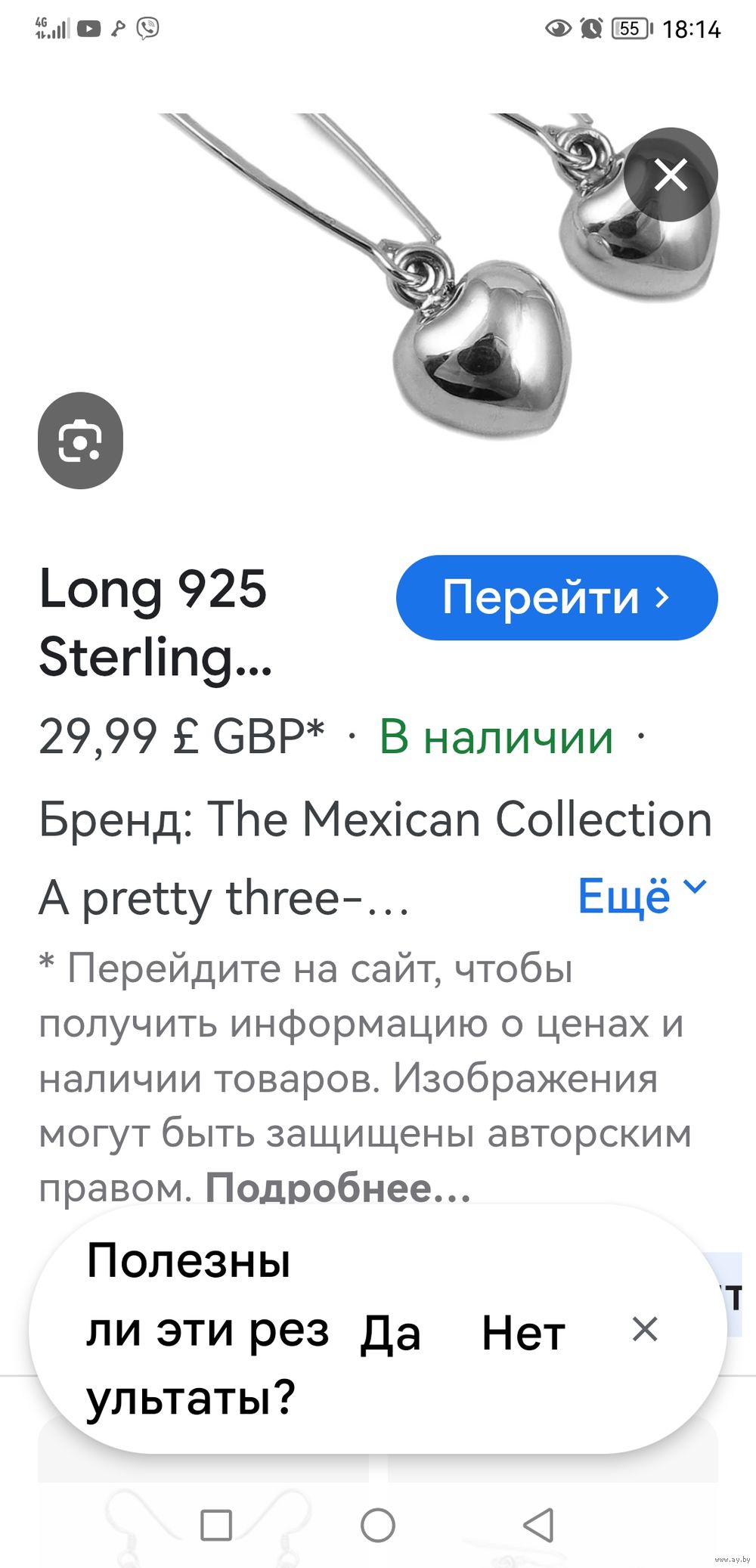Search the image with Google Lens

80,441
